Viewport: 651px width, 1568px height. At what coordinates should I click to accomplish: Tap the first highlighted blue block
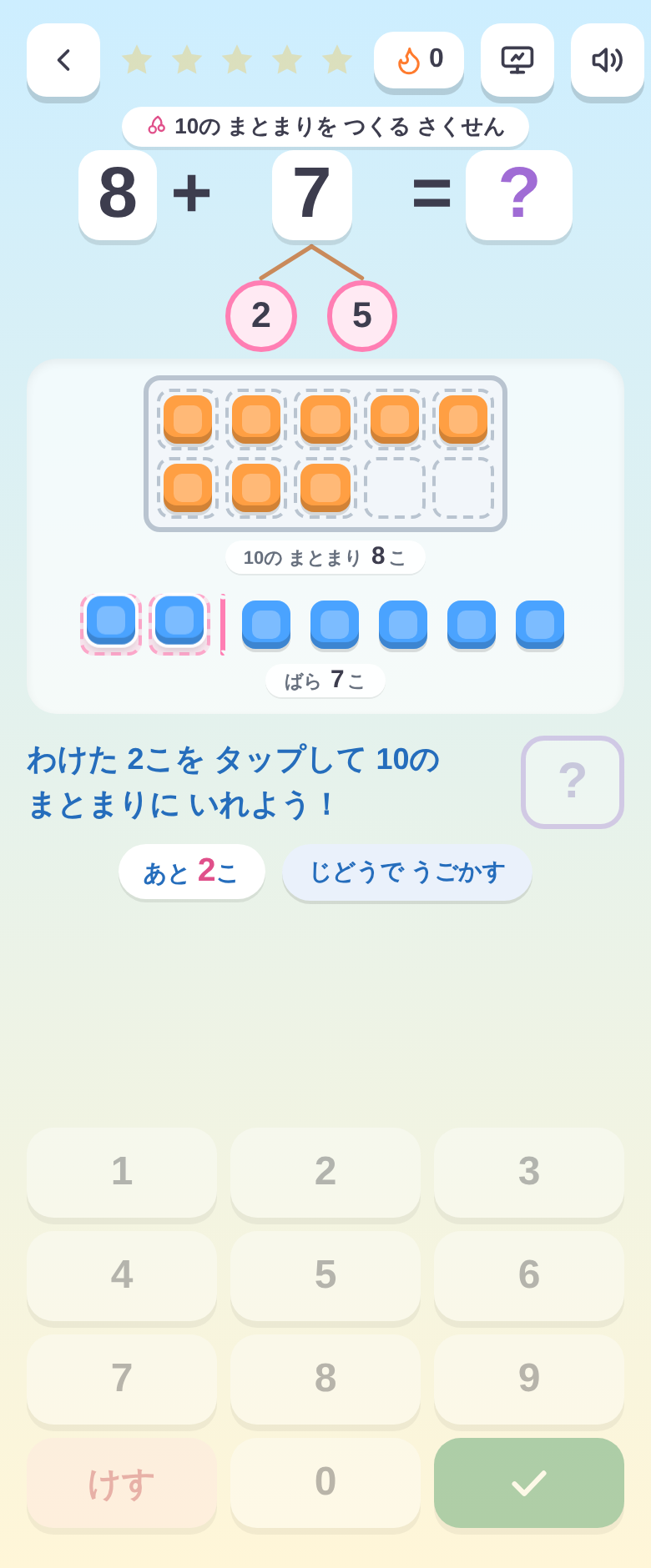tap(111, 624)
